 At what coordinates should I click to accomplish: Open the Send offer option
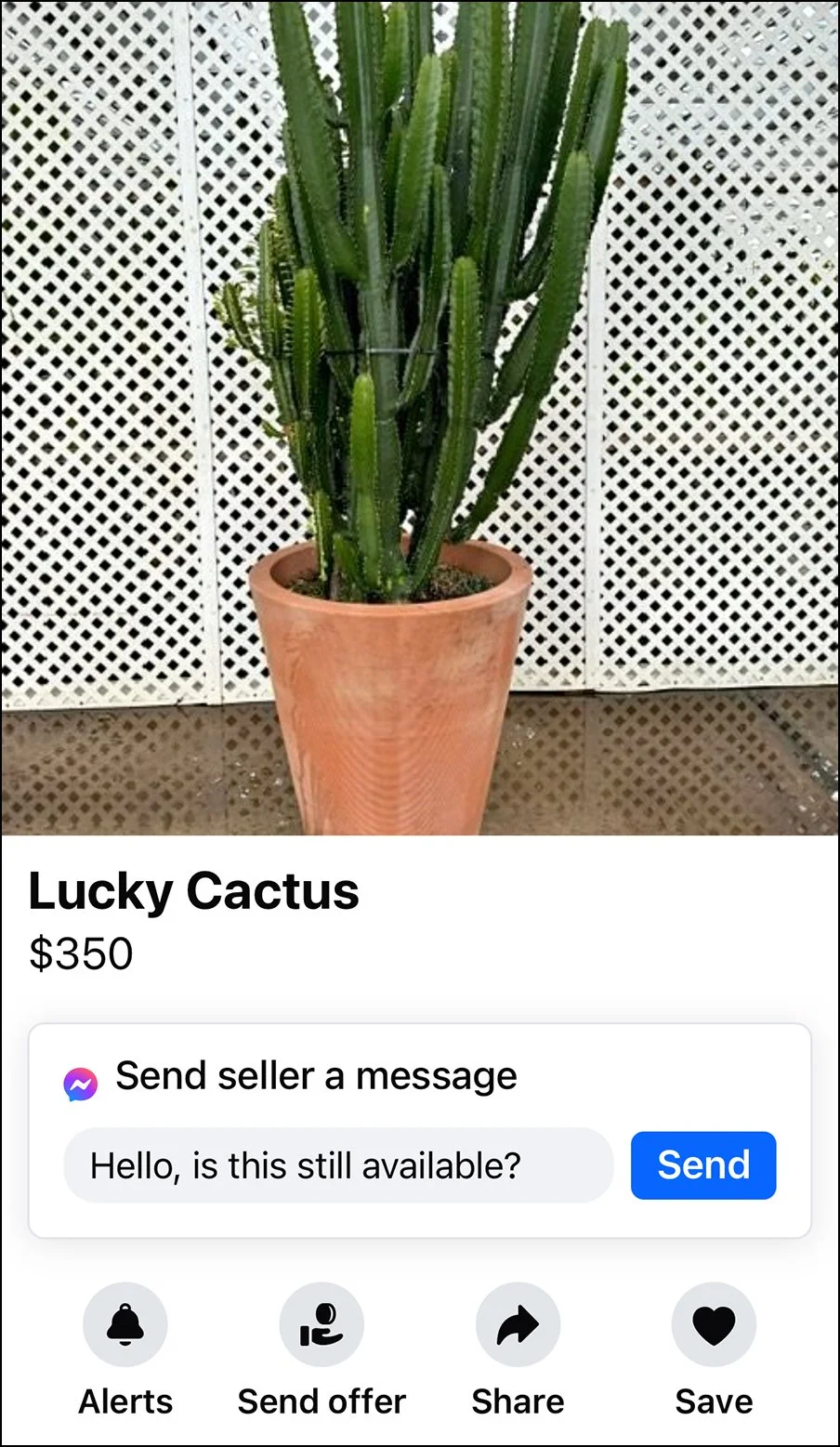[322, 1325]
